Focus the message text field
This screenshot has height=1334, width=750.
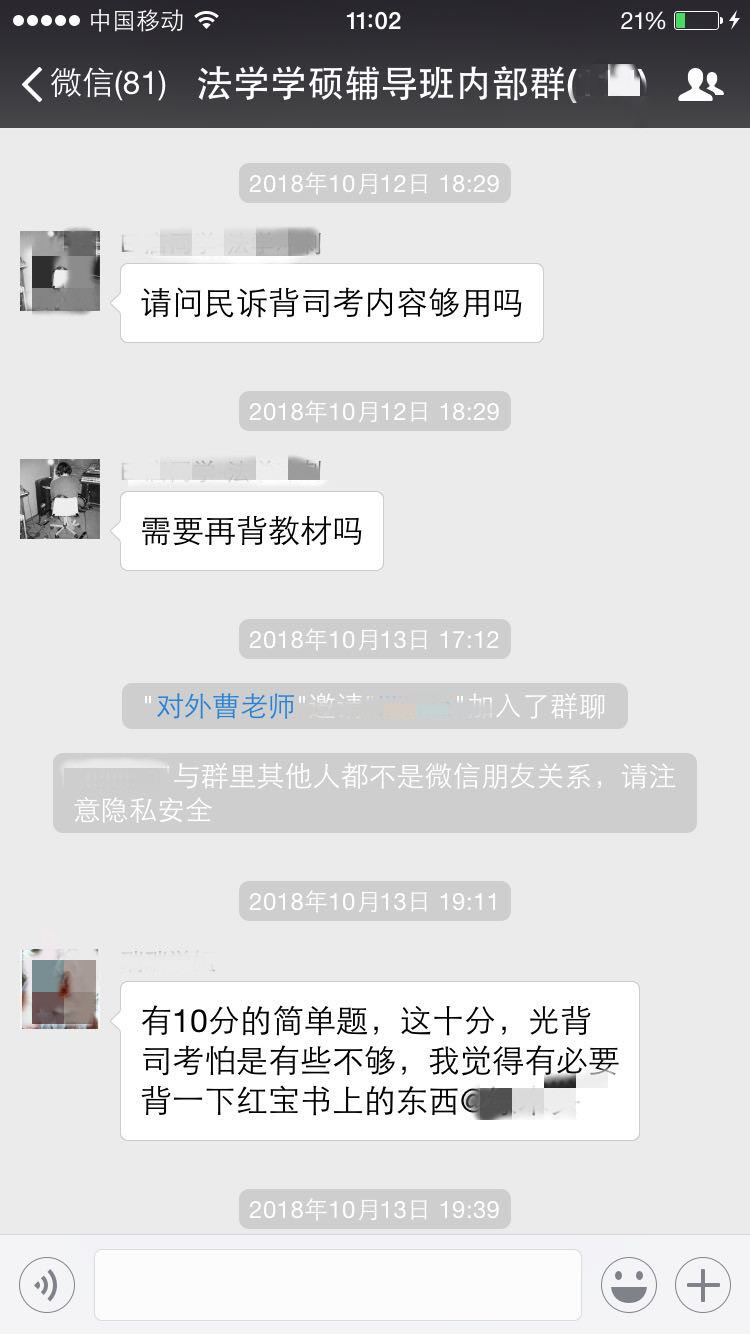[x=338, y=1284]
